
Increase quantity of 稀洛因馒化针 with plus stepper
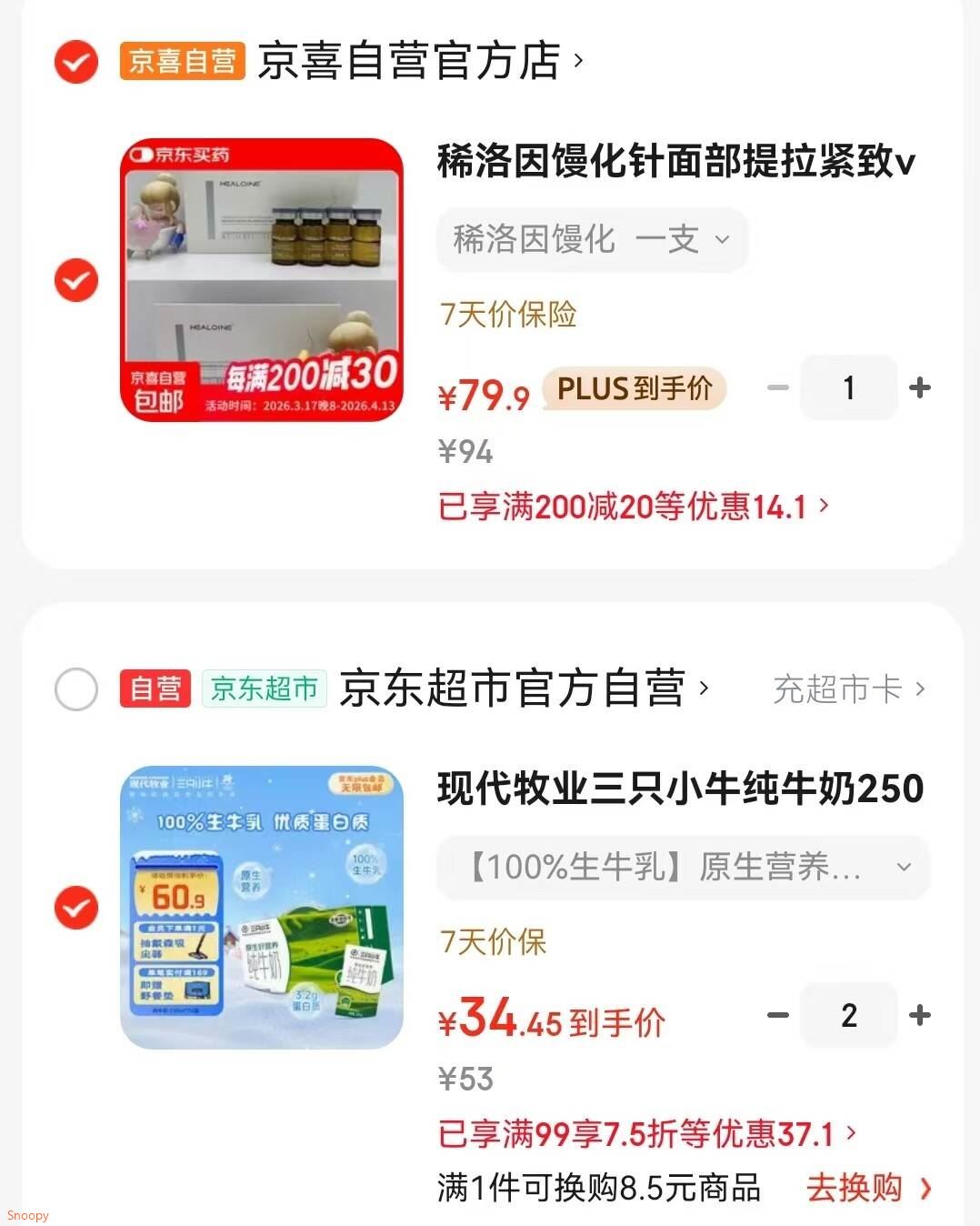[920, 388]
